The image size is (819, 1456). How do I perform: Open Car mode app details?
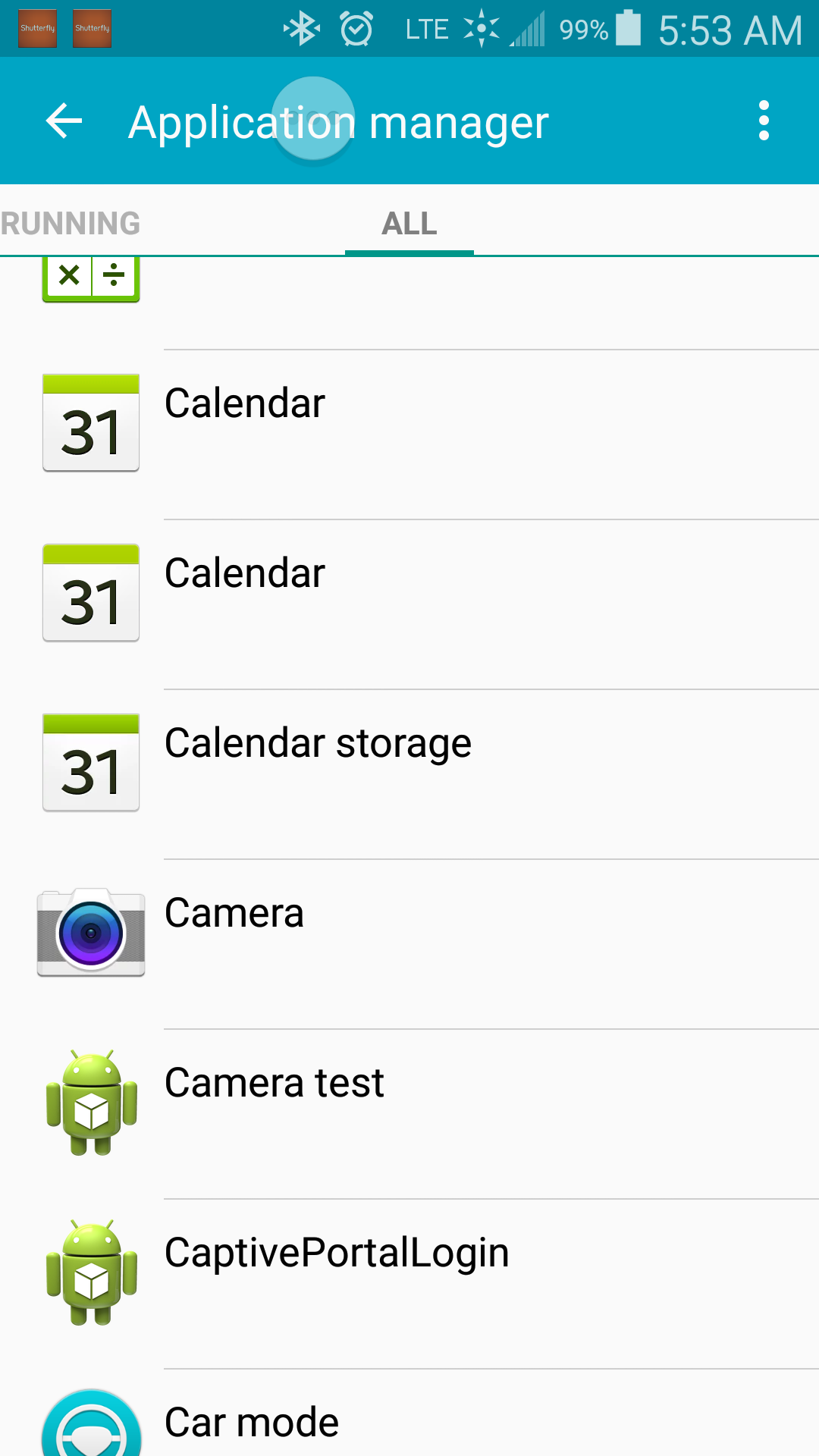[x=409, y=1414]
